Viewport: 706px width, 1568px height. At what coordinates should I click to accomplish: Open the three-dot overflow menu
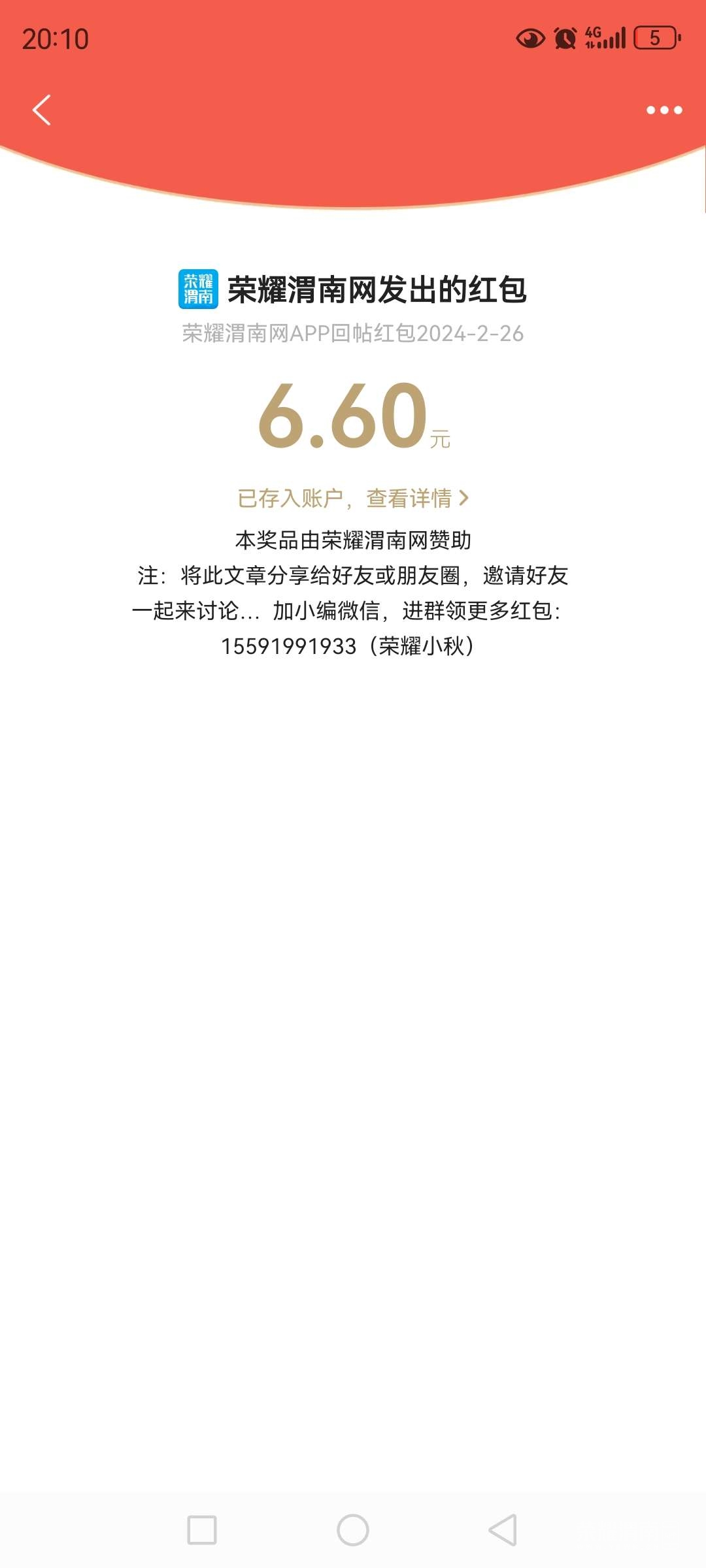pos(664,110)
